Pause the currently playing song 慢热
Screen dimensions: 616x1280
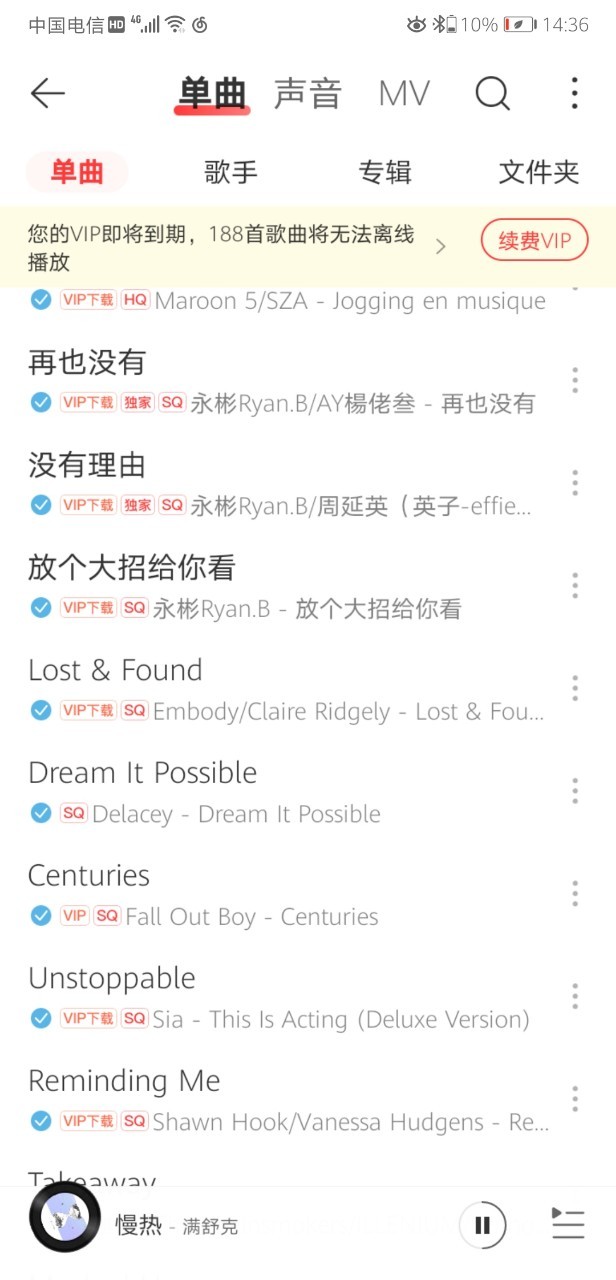pos(482,1224)
